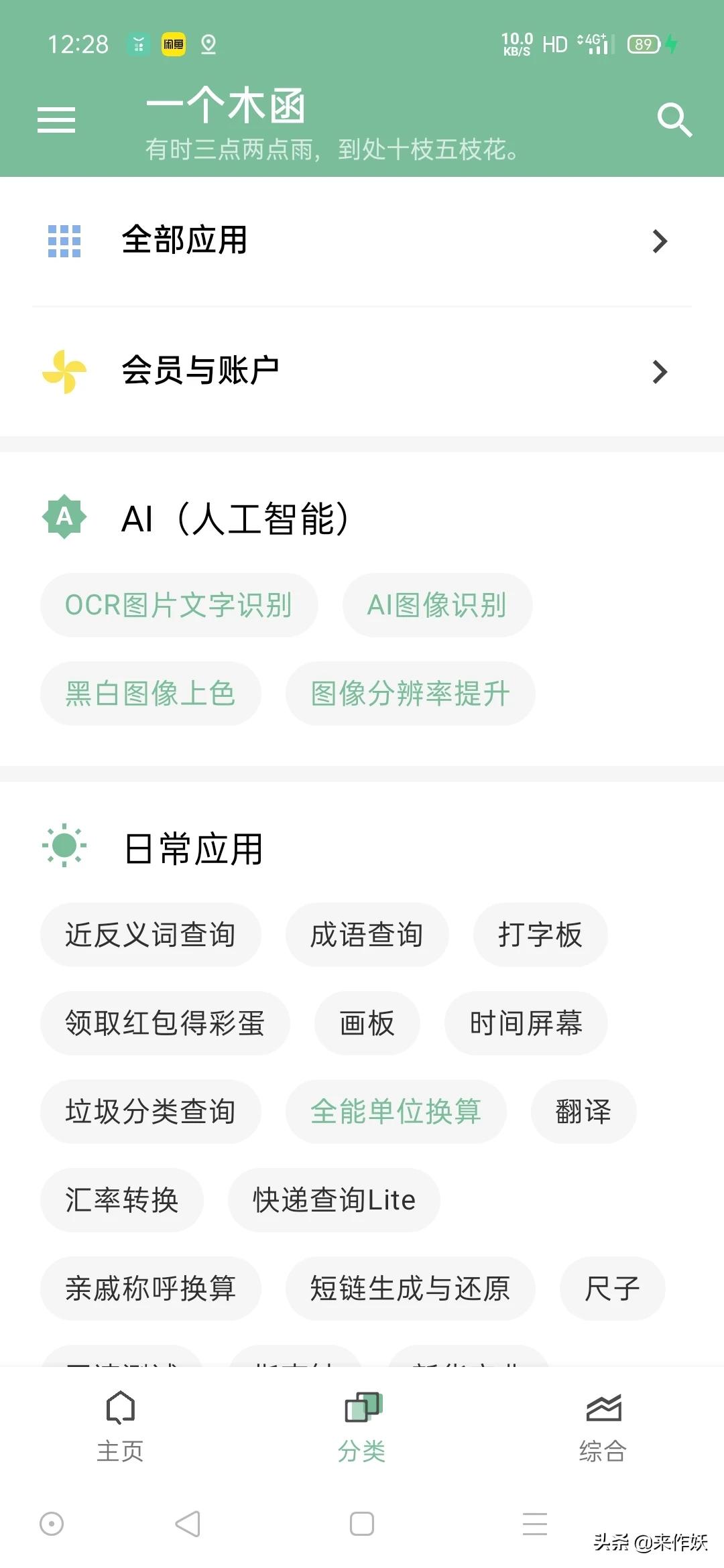Select 黑白图像上色 tool

150,694
